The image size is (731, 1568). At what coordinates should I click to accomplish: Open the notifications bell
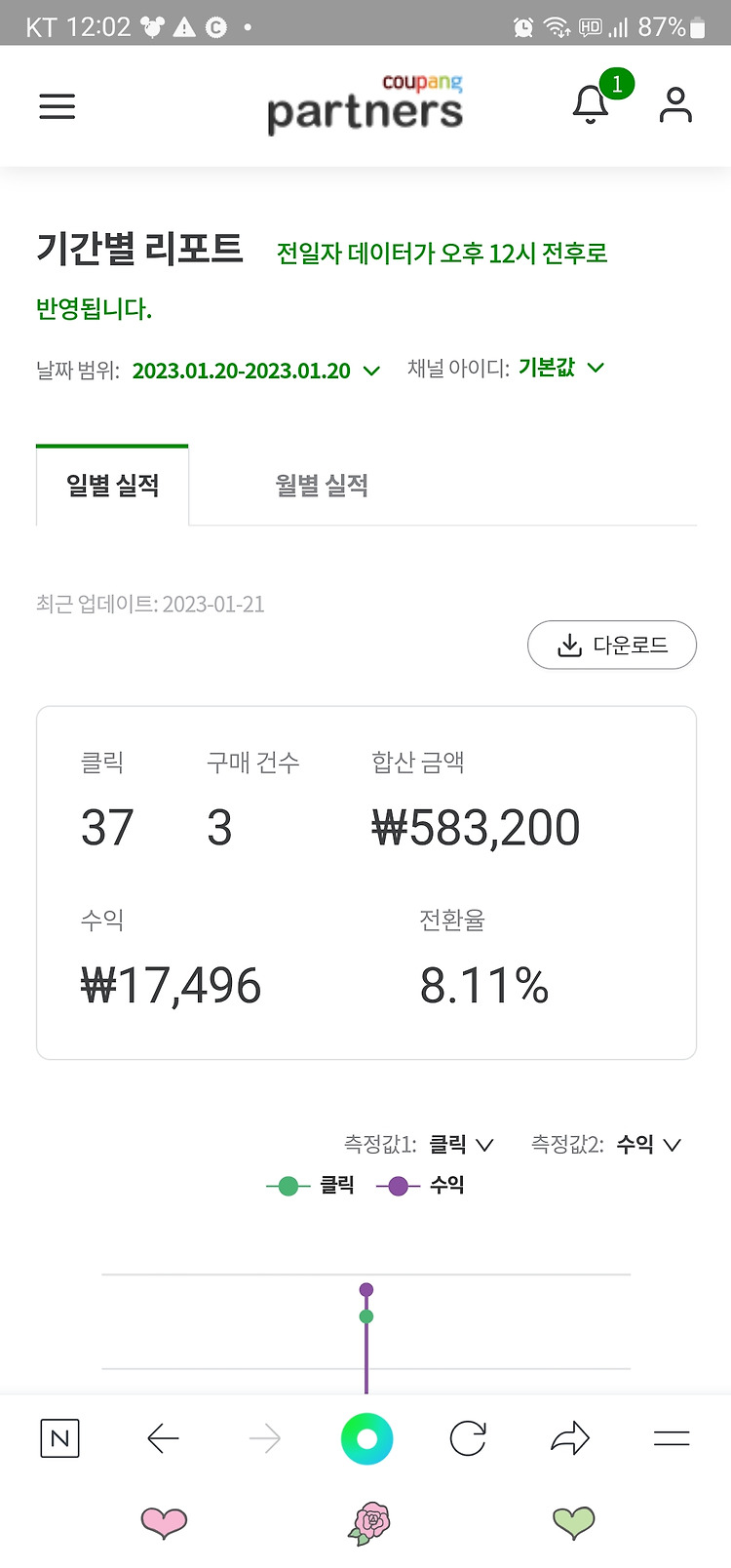pos(591,104)
